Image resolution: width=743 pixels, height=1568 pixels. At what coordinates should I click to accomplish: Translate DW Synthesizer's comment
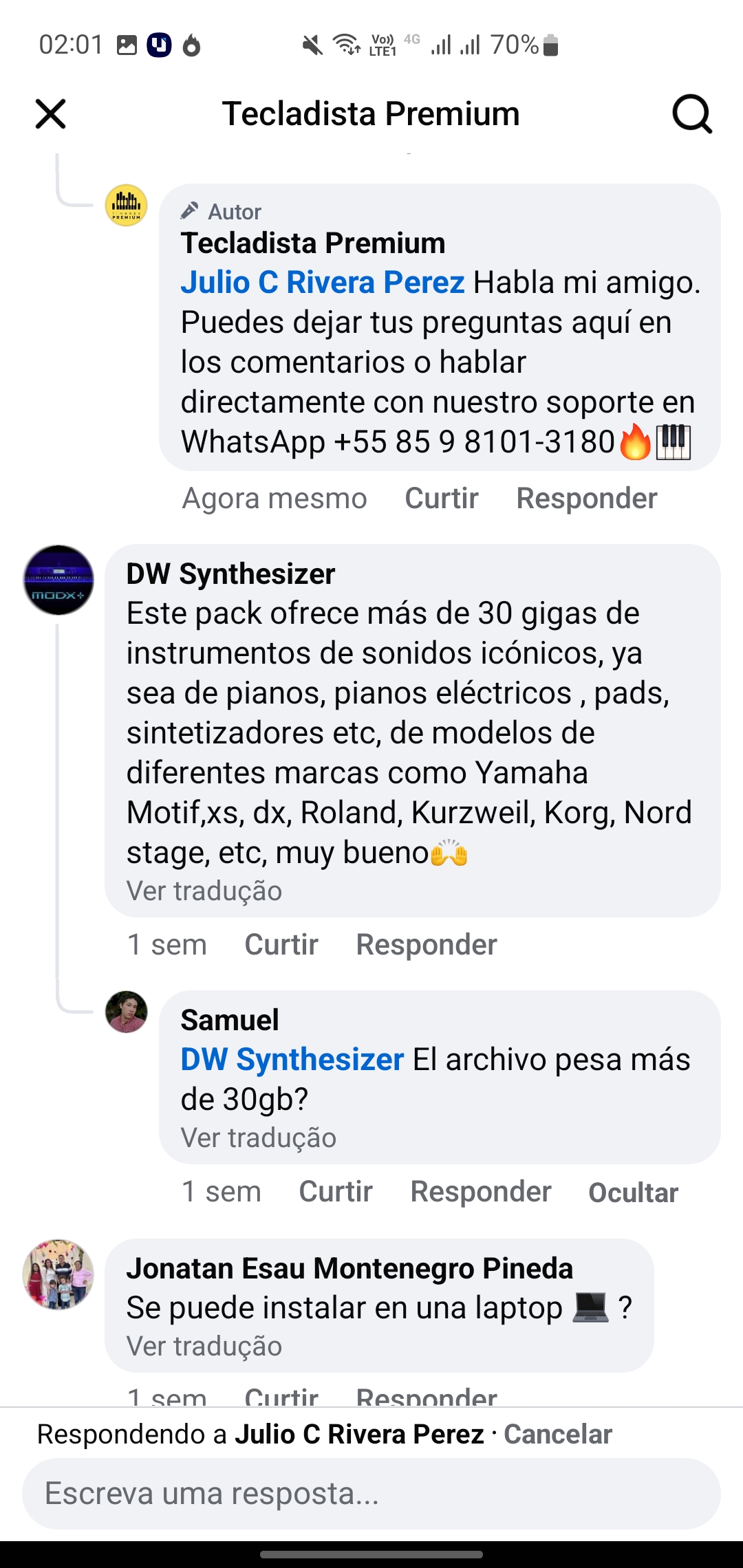coord(204,891)
